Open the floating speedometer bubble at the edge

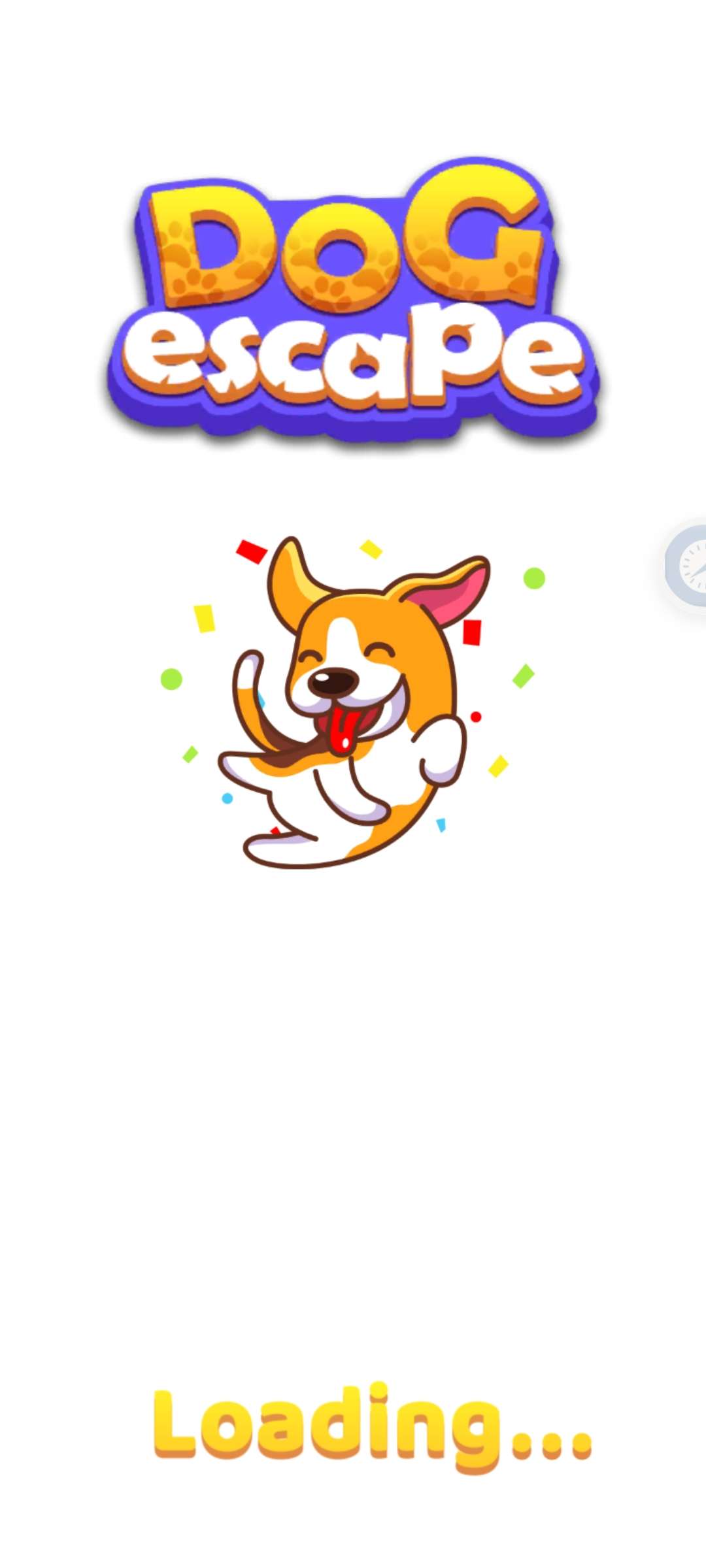click(688, 566)
